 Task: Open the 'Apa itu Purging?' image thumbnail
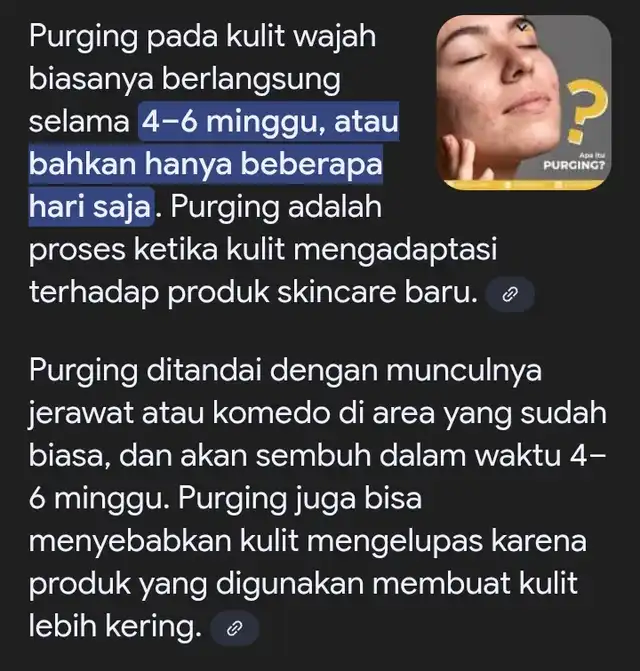click(524, 103)
